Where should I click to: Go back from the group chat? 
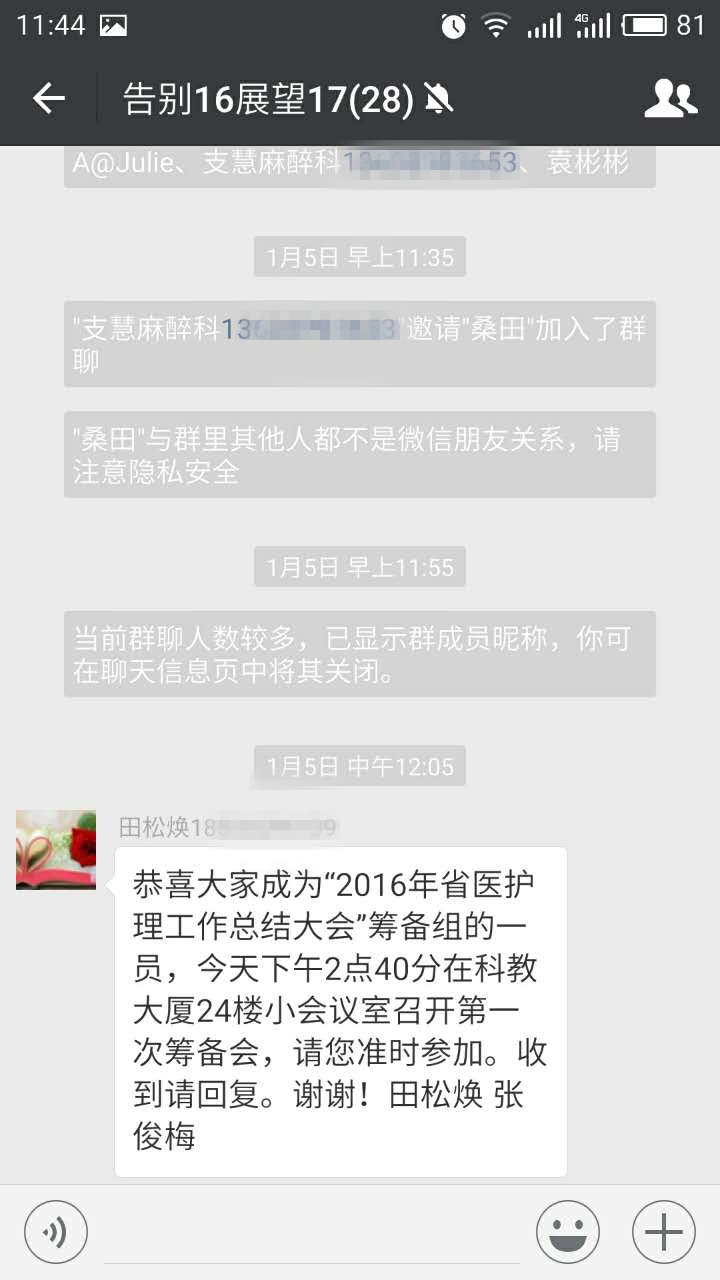coord(48,98)
